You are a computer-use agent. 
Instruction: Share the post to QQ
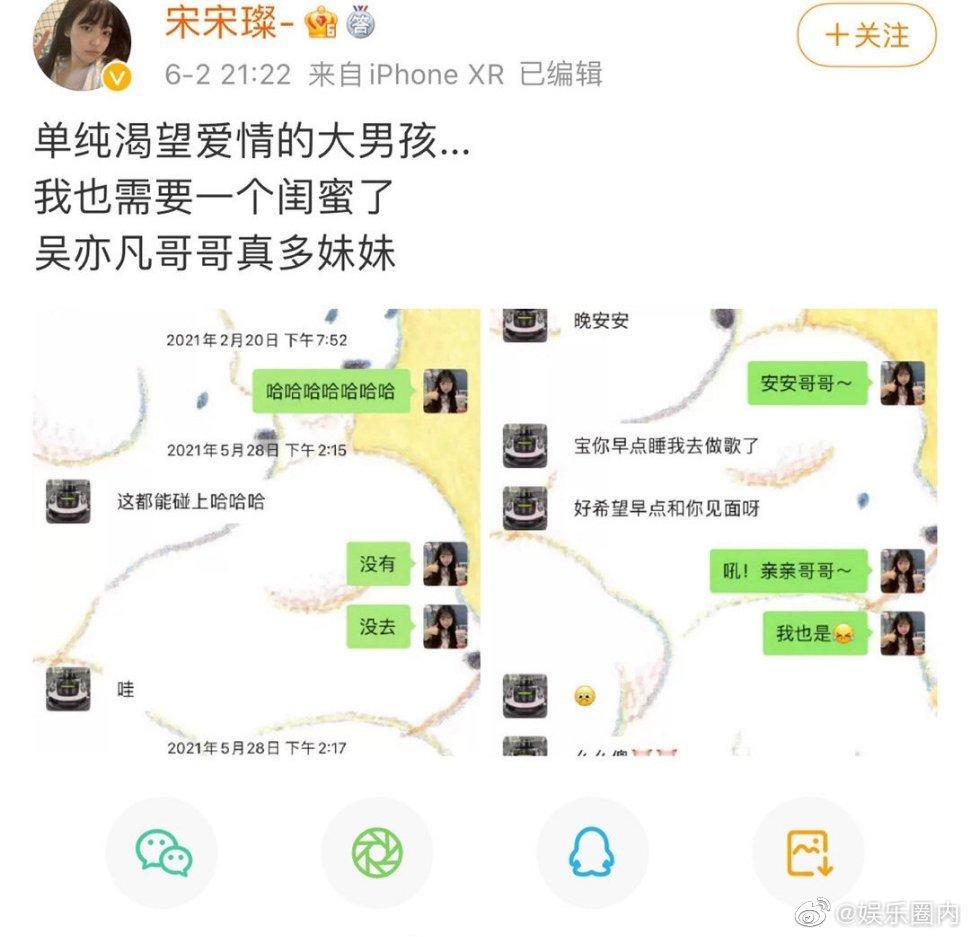(592, 853)
